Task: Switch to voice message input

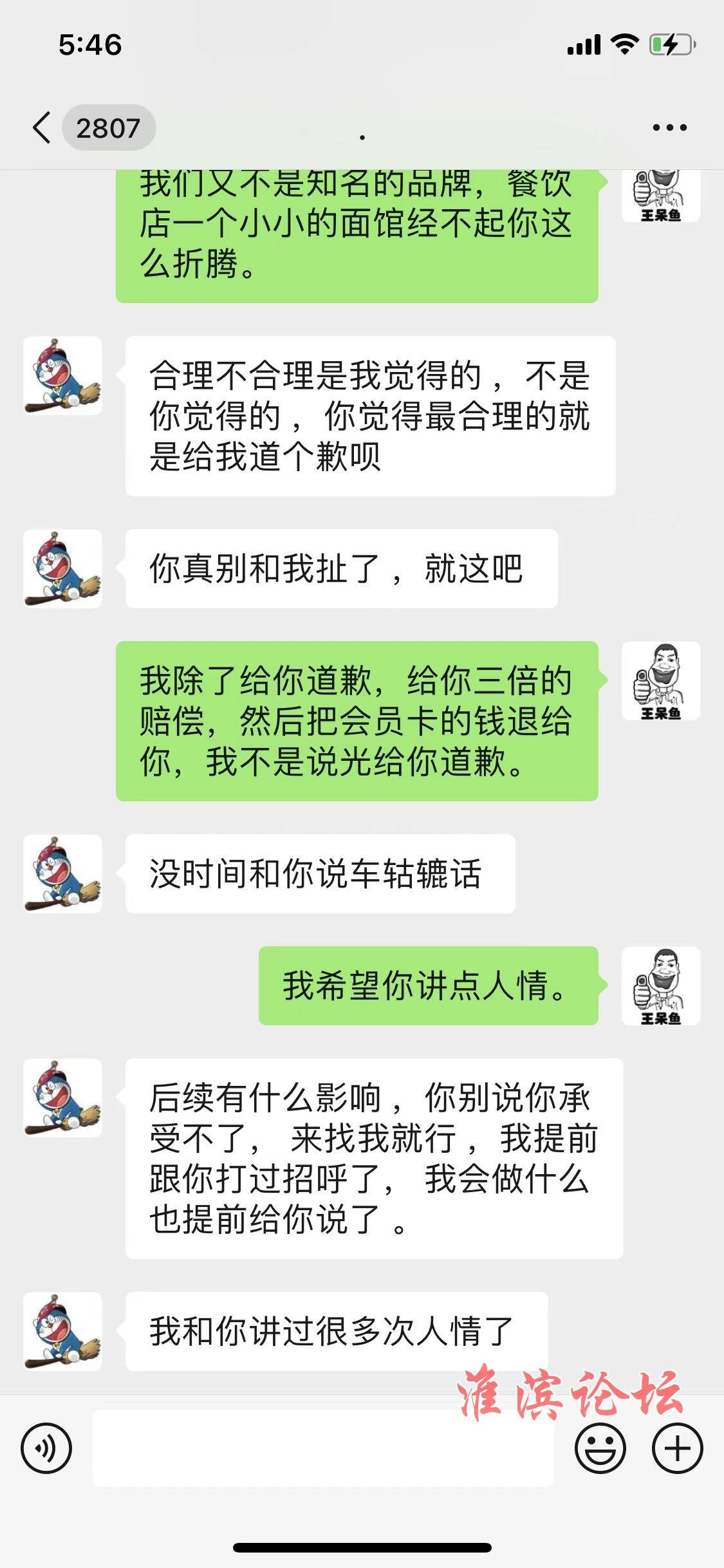Action: tap(46, 1448)
